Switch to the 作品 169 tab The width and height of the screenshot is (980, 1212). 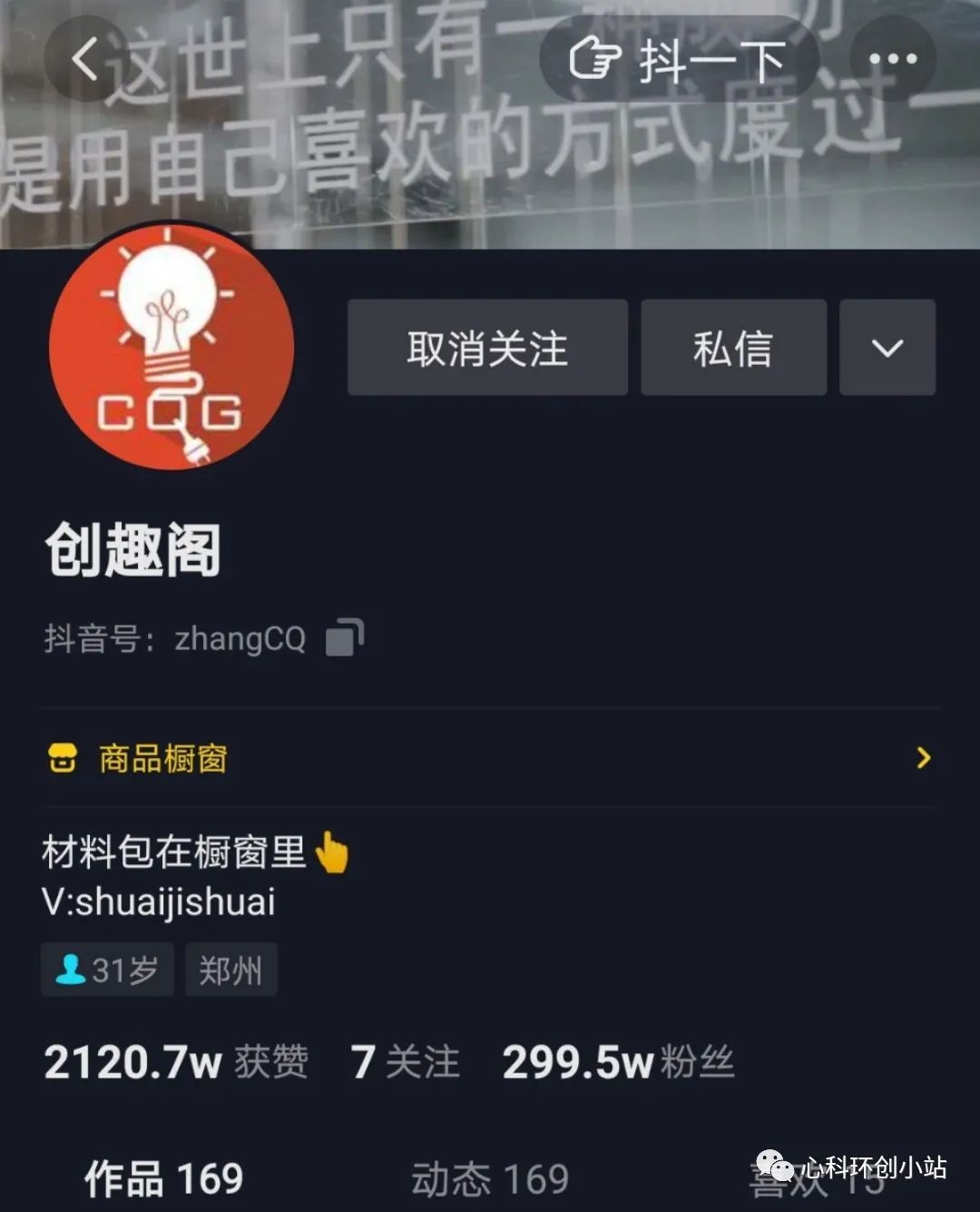164,1178
